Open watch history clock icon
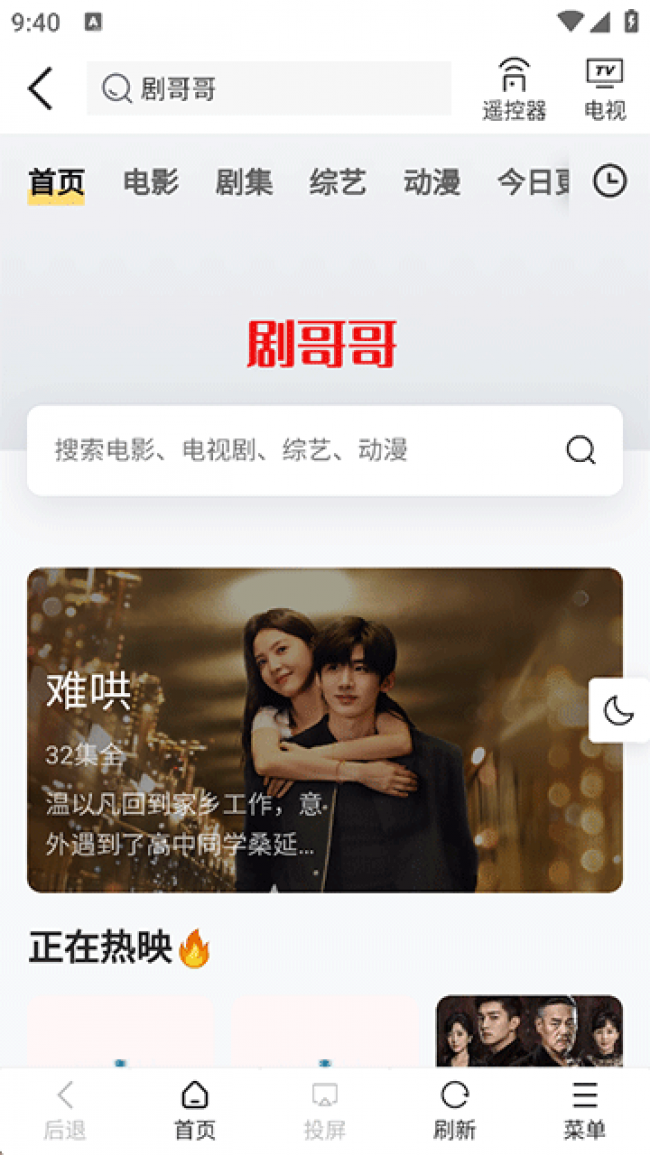Viewport: 650px width, 1155px height. [x=610, y=181]
